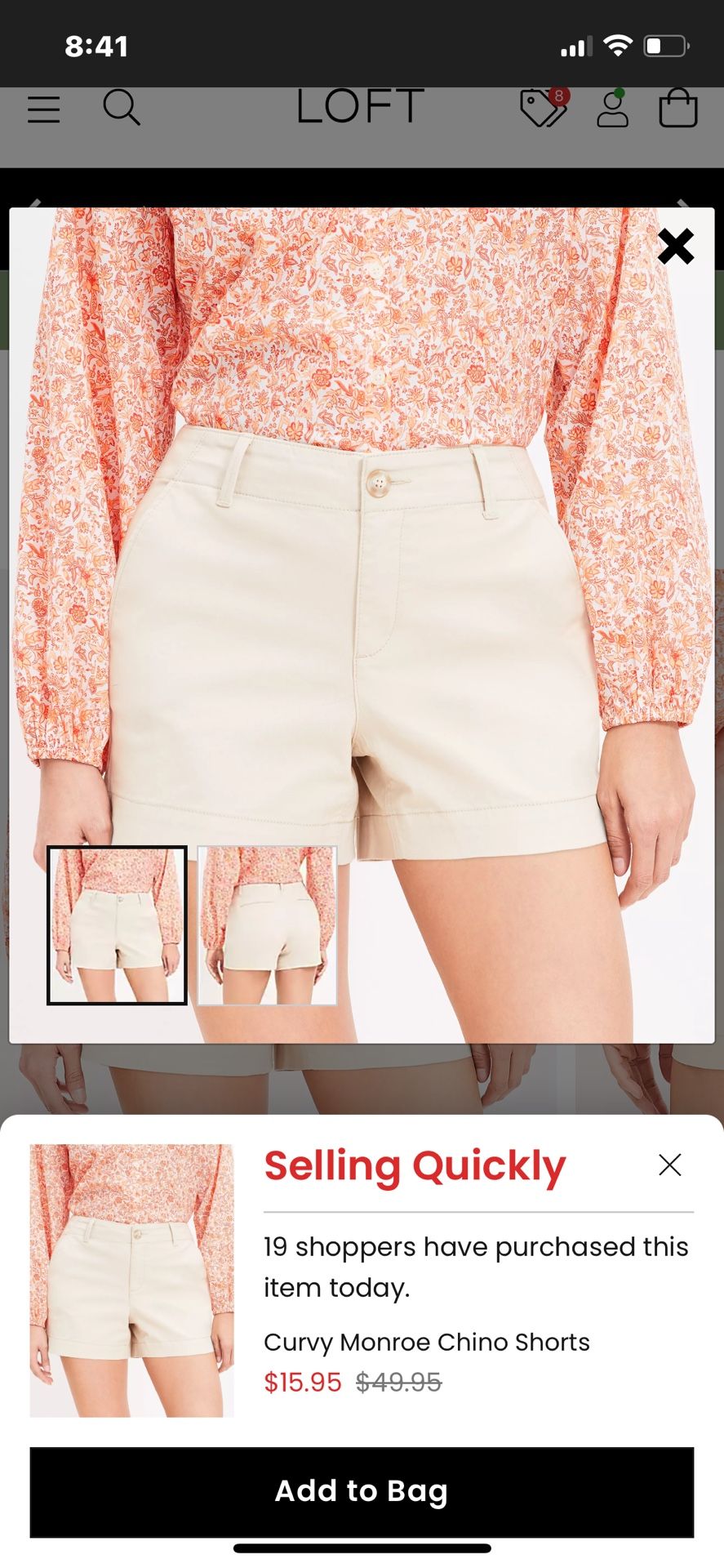The width and height of the screenshot is (724, 1568).
Task: Open saved offers tag icon with badge 8
Action: click(541, 109)
